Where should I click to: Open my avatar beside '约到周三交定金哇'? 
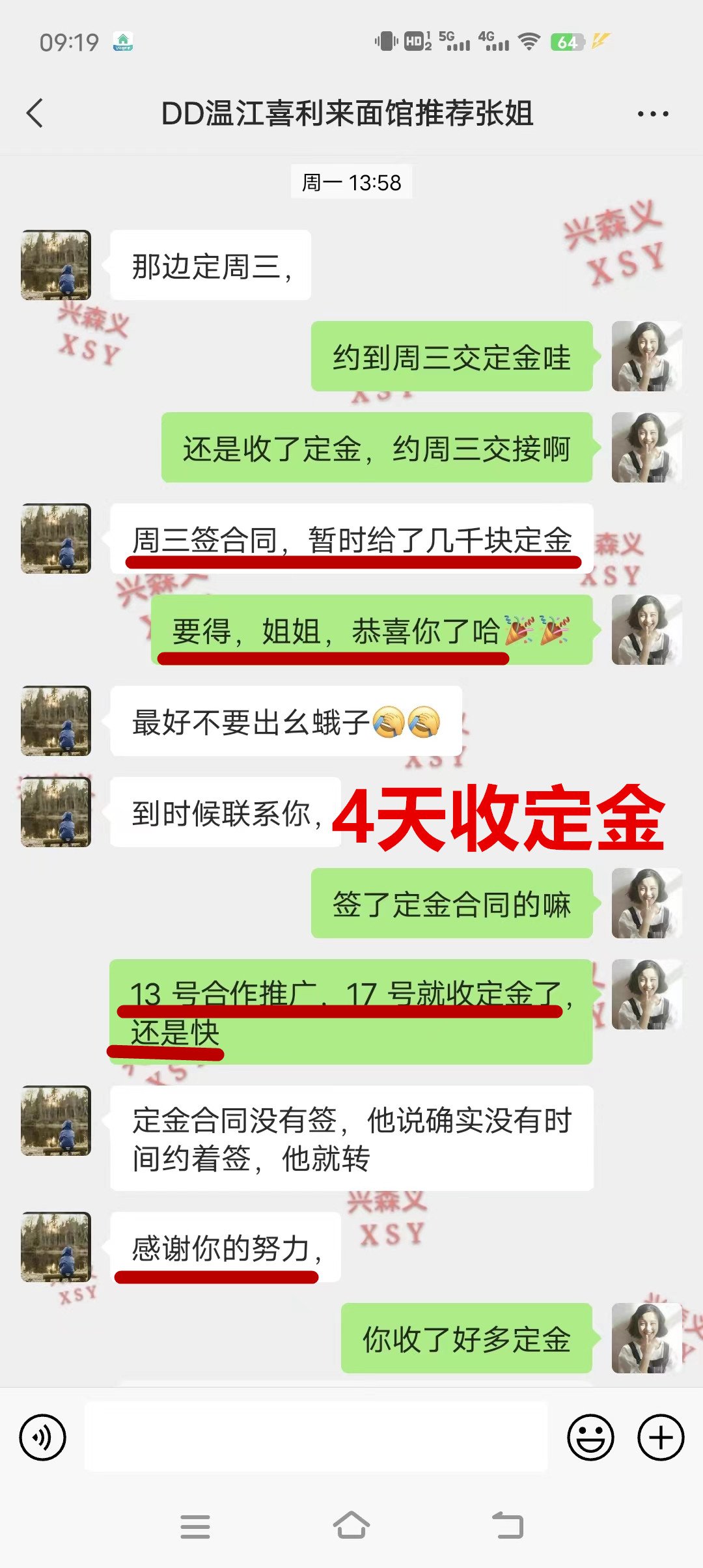pyautogui.click(x=646, y=356)
